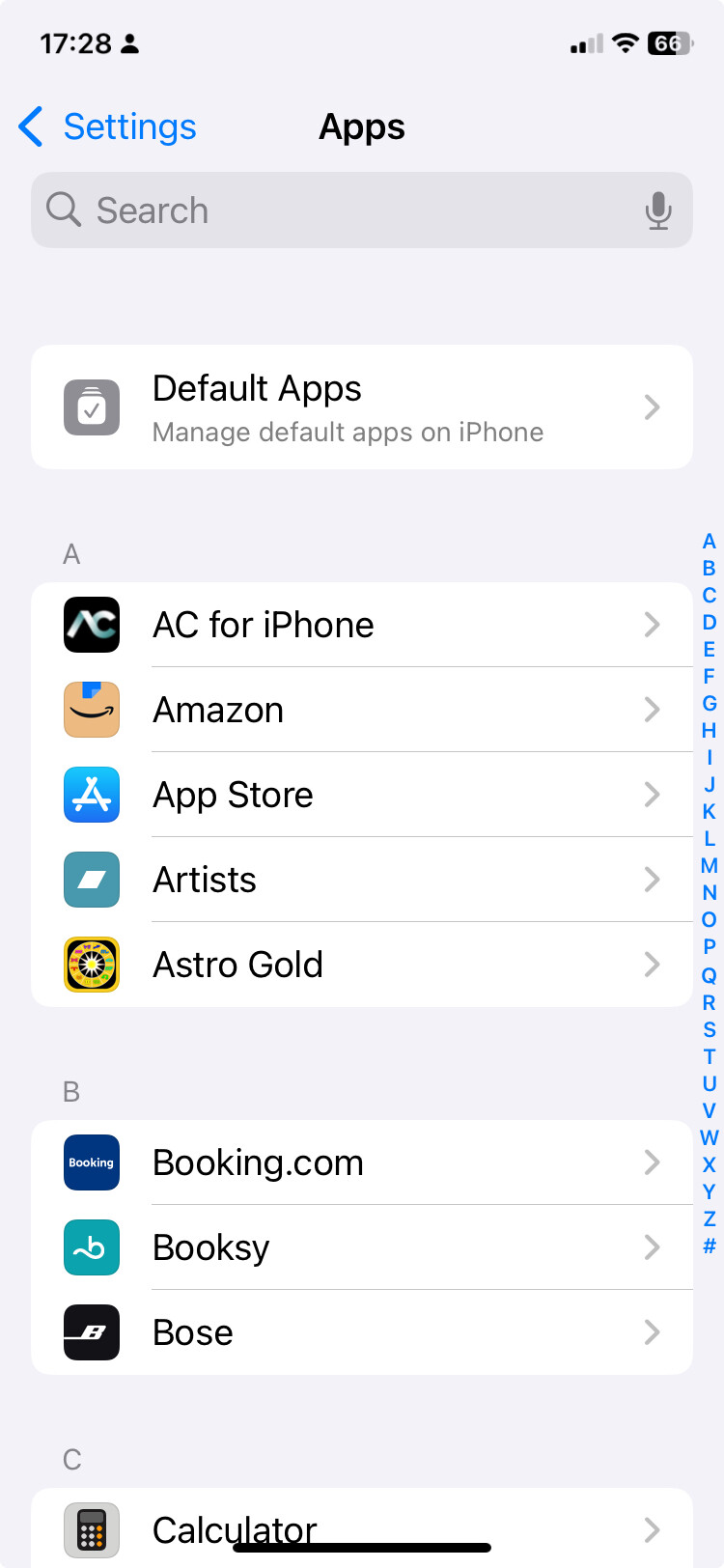This screenshot has width=724, height=1568.
Task: Open App Store settings
Action: coord(362,795)
